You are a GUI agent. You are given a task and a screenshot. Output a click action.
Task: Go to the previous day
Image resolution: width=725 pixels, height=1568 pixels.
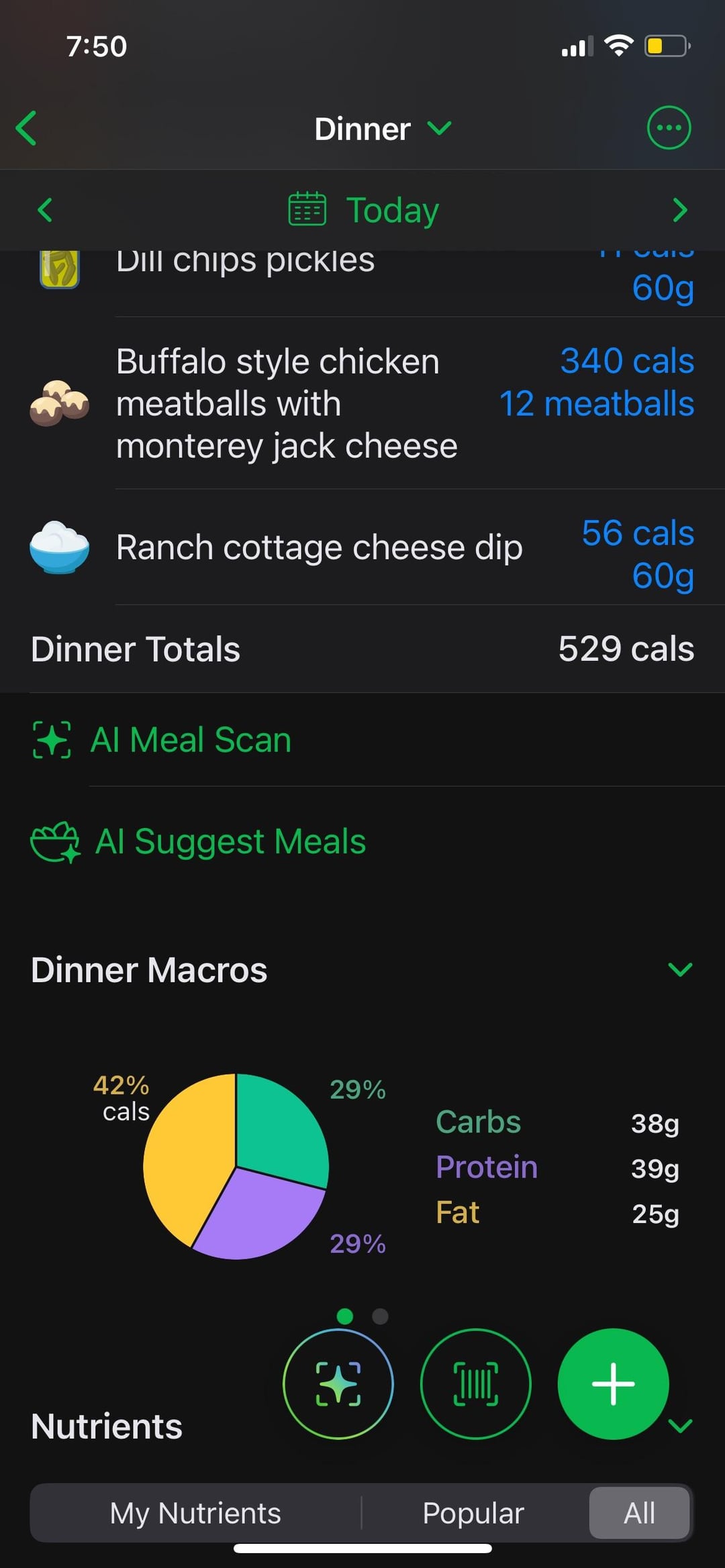[x=45, y=210]
